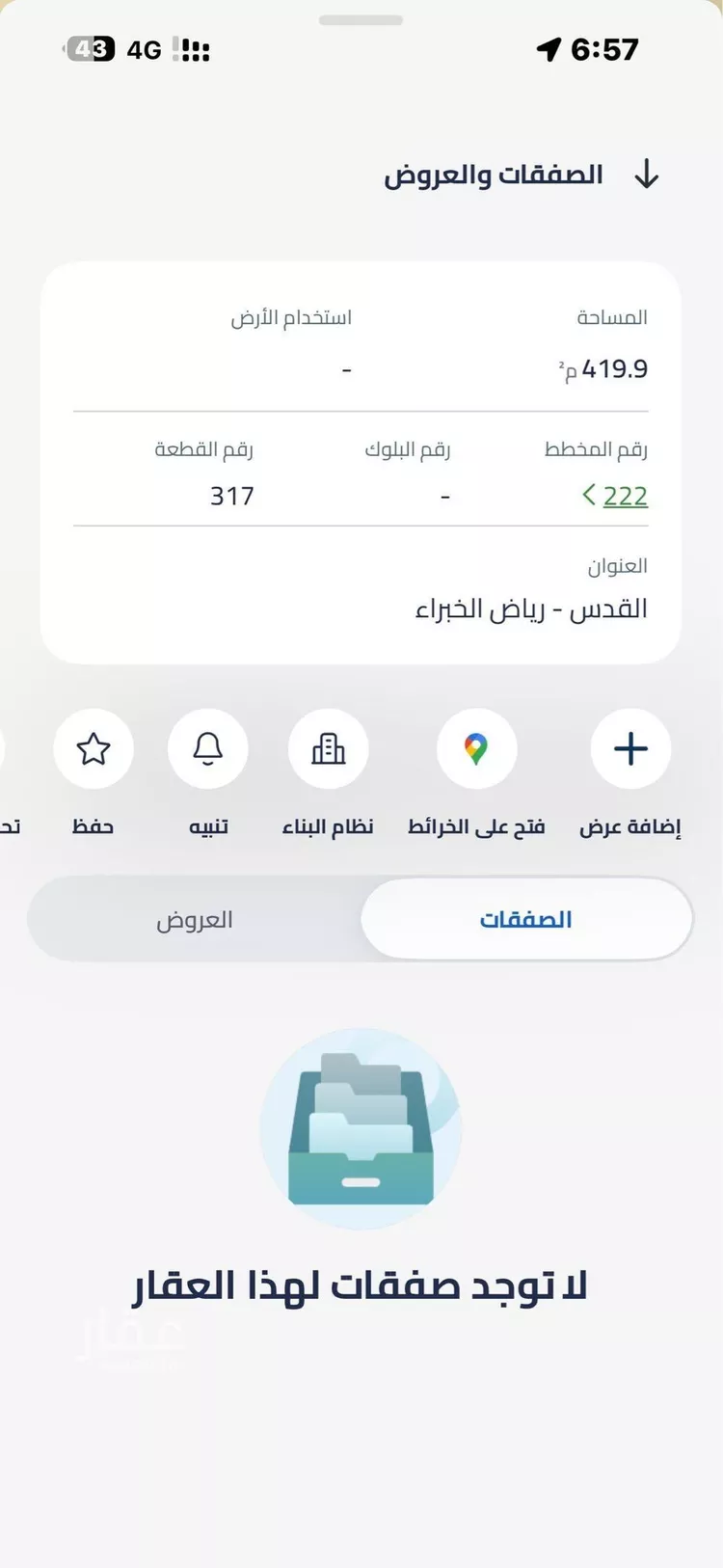Switch to the العروض tab
Viewport: 723px width, 1568px height.
(x=196, y=919)
